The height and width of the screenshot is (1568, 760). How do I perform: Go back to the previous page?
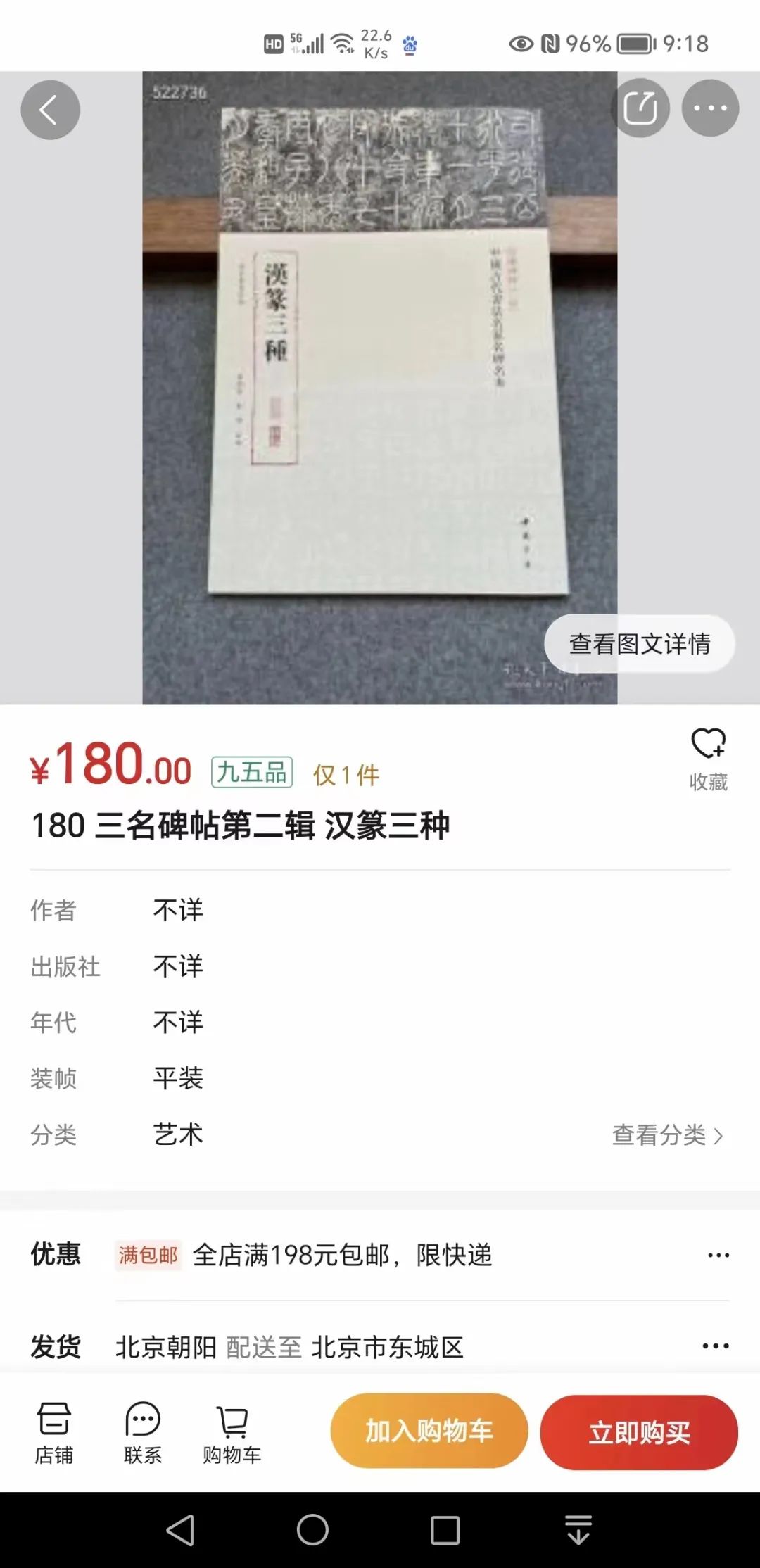click(50, 110)
